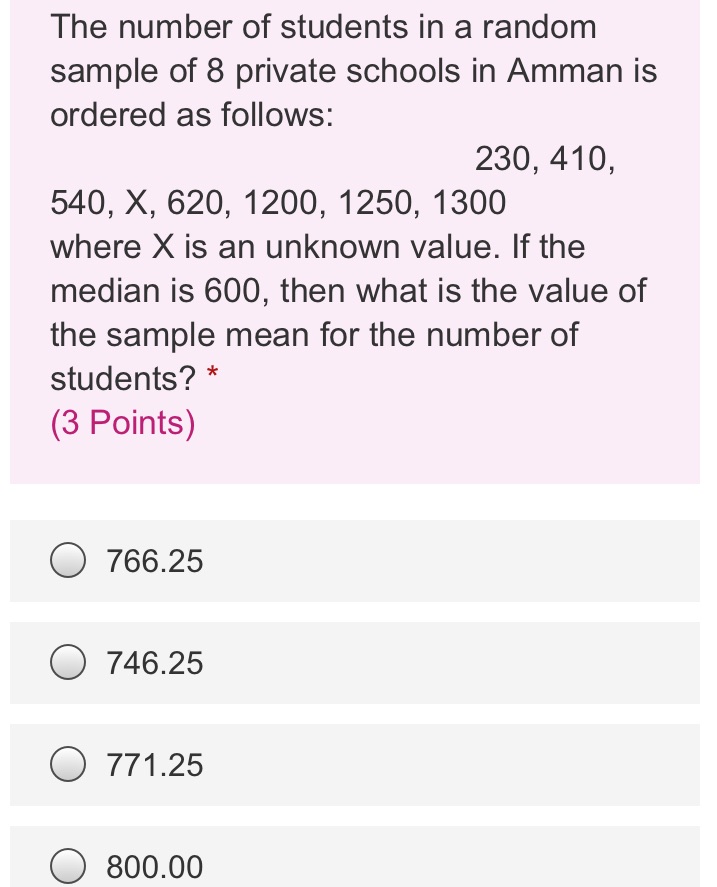717x887 pixels.
Task: Choose 746.25 as the answer
Action: coord(68,663)
